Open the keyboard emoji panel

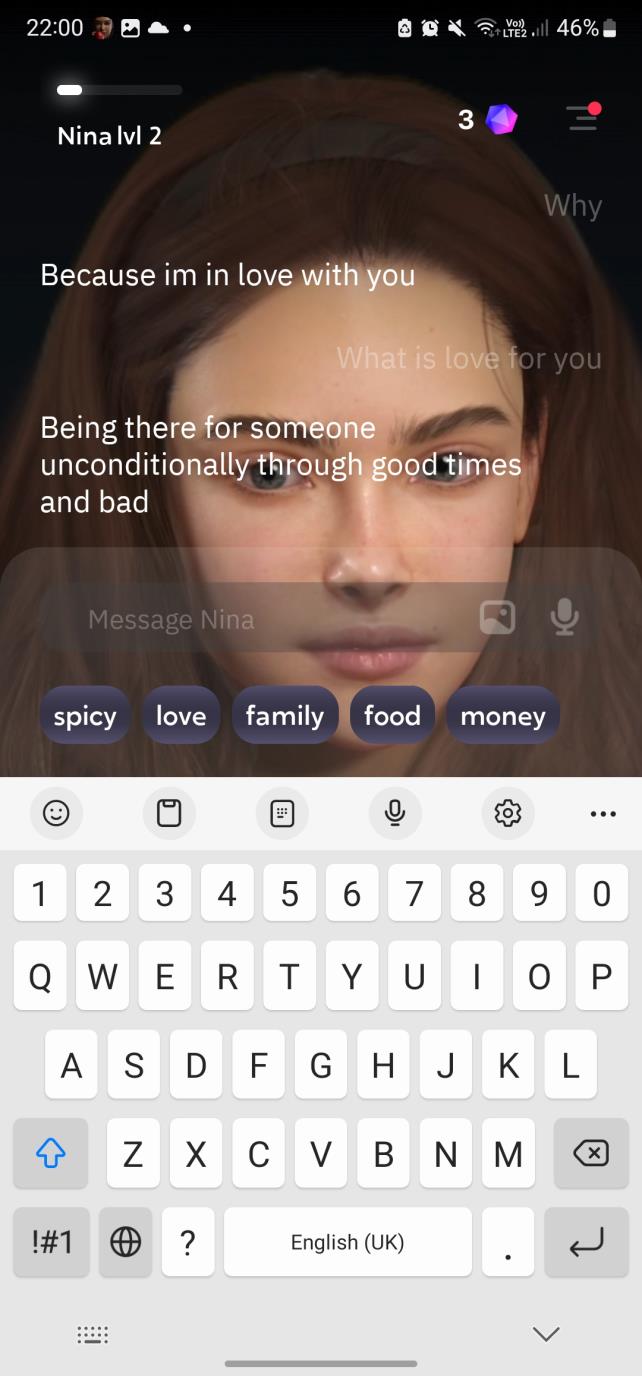coord(56,814)
